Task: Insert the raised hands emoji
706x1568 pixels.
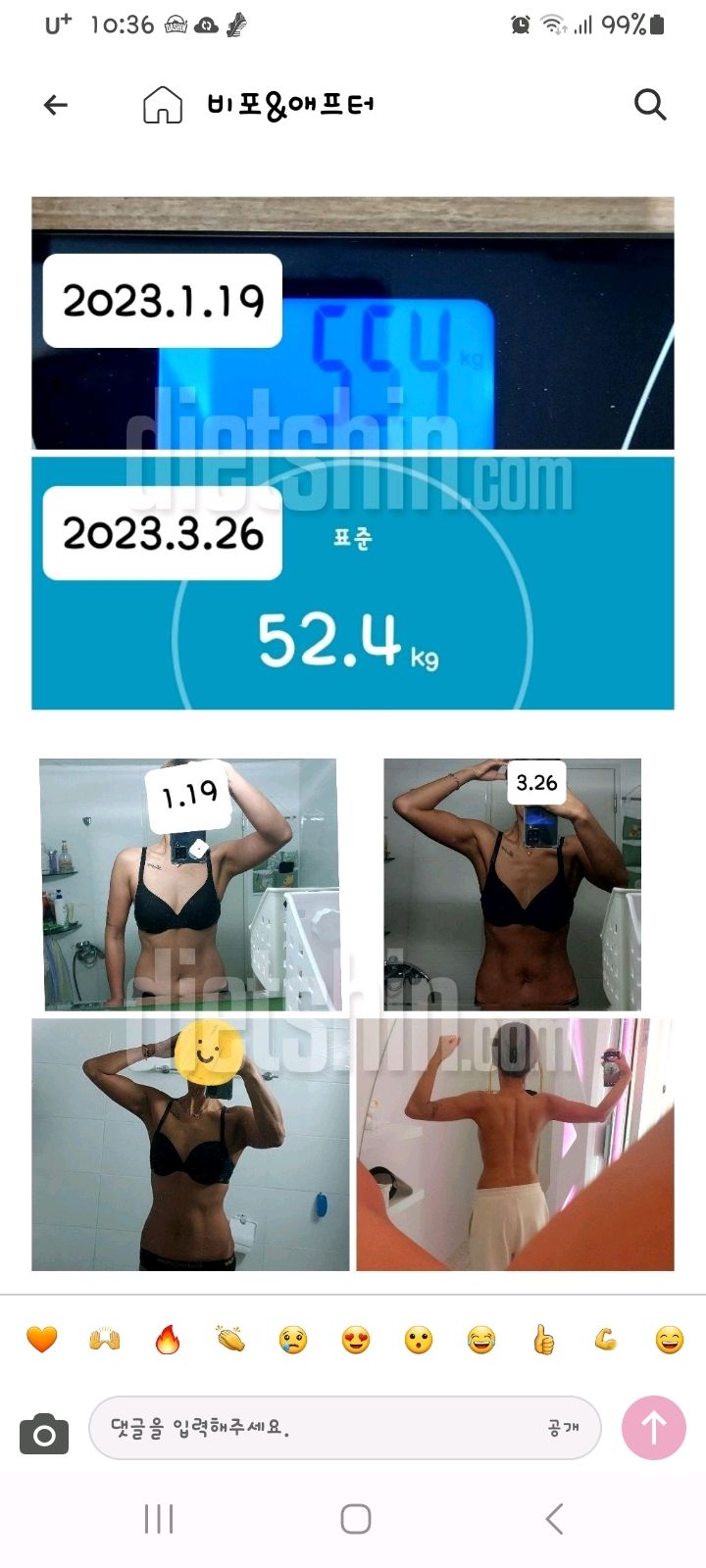Action: pyautogui.click(x=105, y=1339)
